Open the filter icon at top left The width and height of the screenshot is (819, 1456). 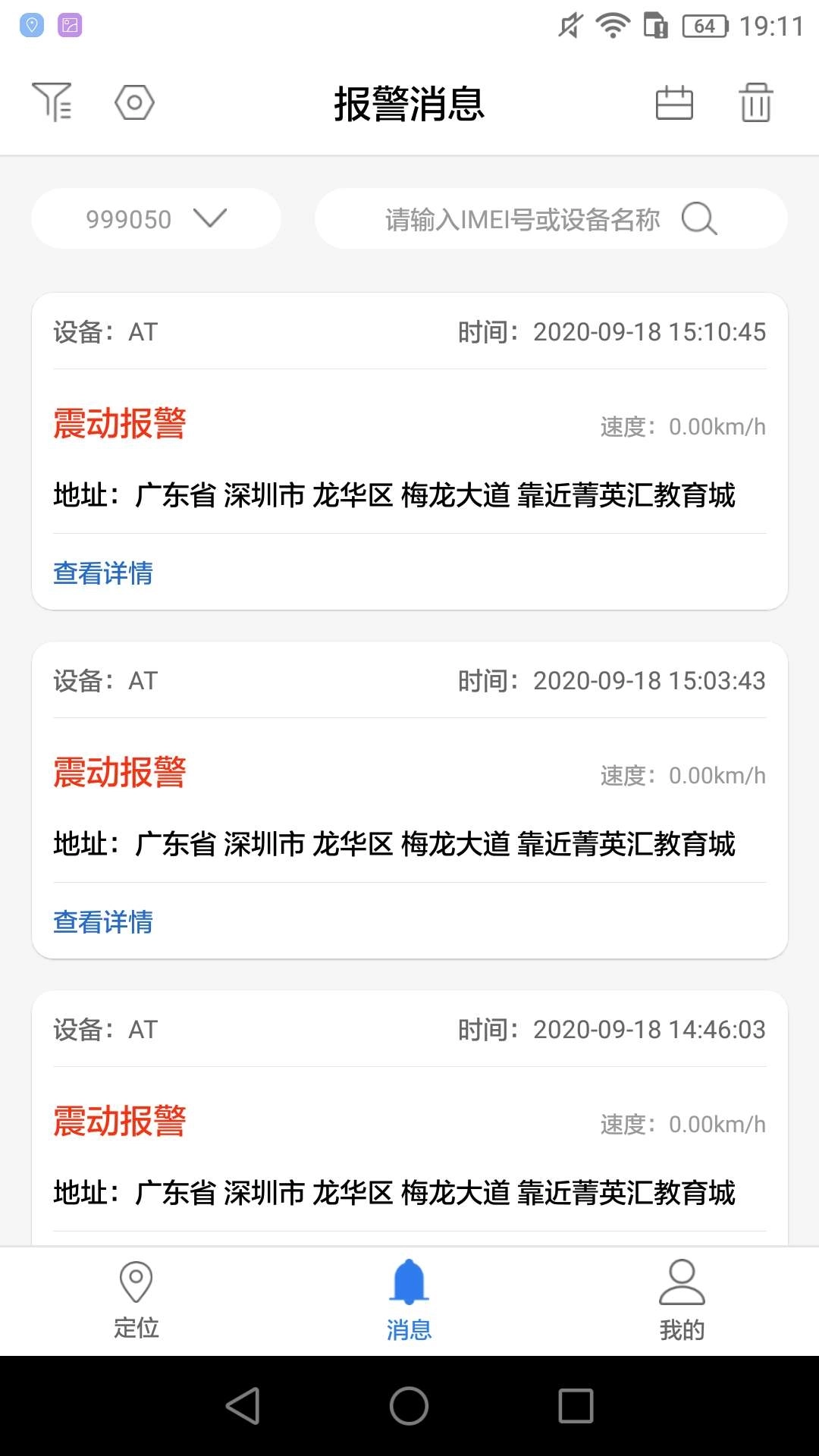[53, 103]
